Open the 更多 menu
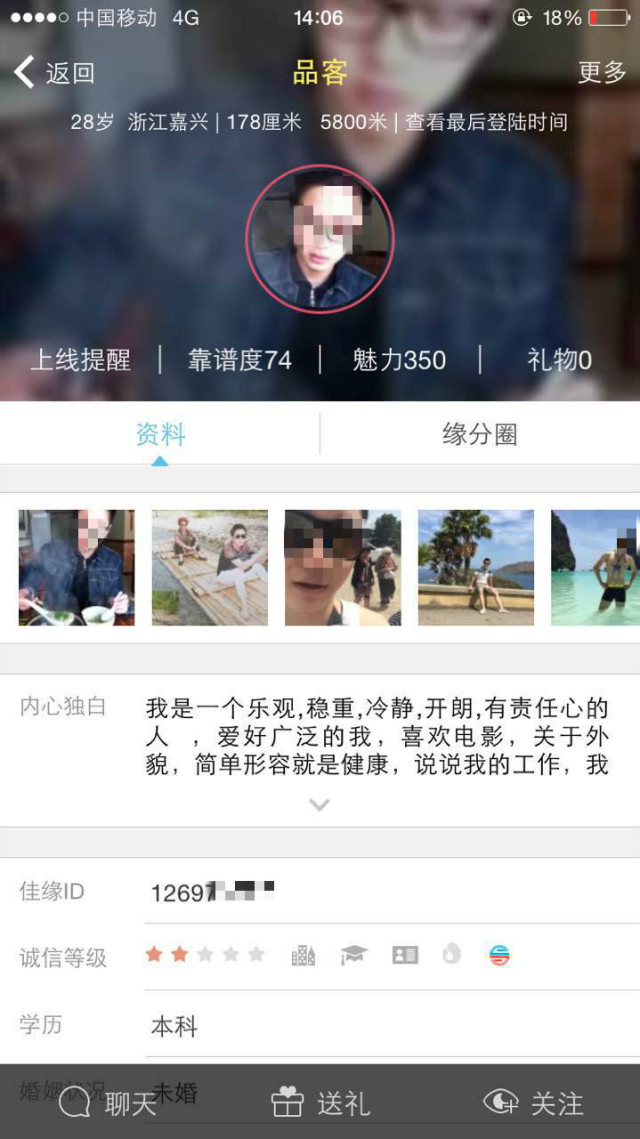 pos(602,72)
